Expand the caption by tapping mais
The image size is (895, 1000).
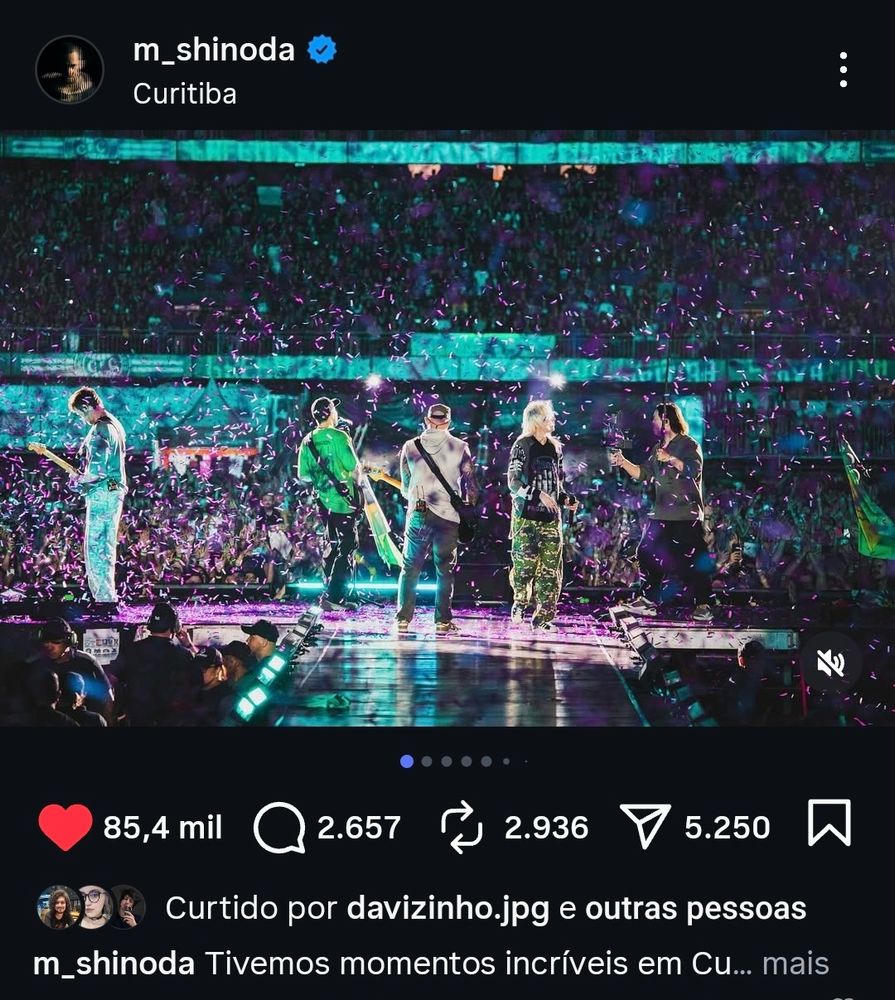(x=795, y=964)
